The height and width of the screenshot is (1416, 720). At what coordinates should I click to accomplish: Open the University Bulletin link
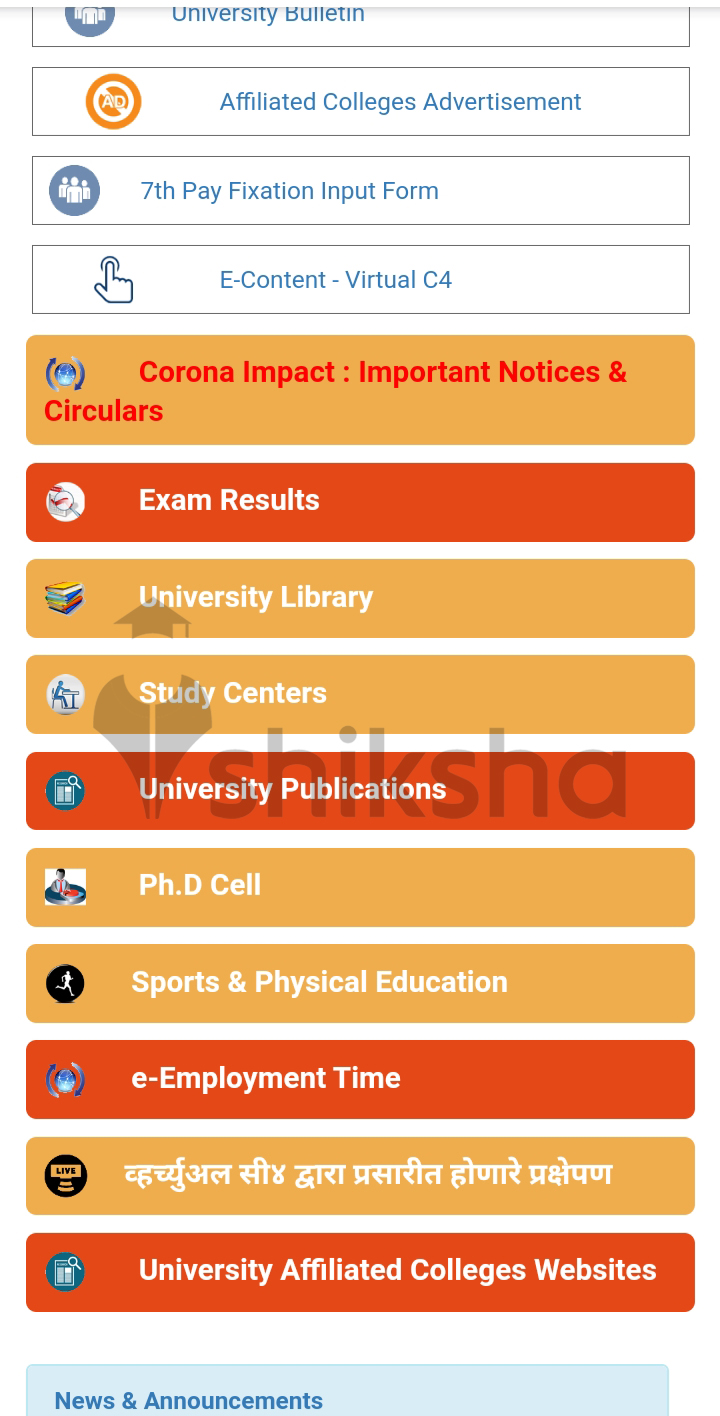point(268,16)
